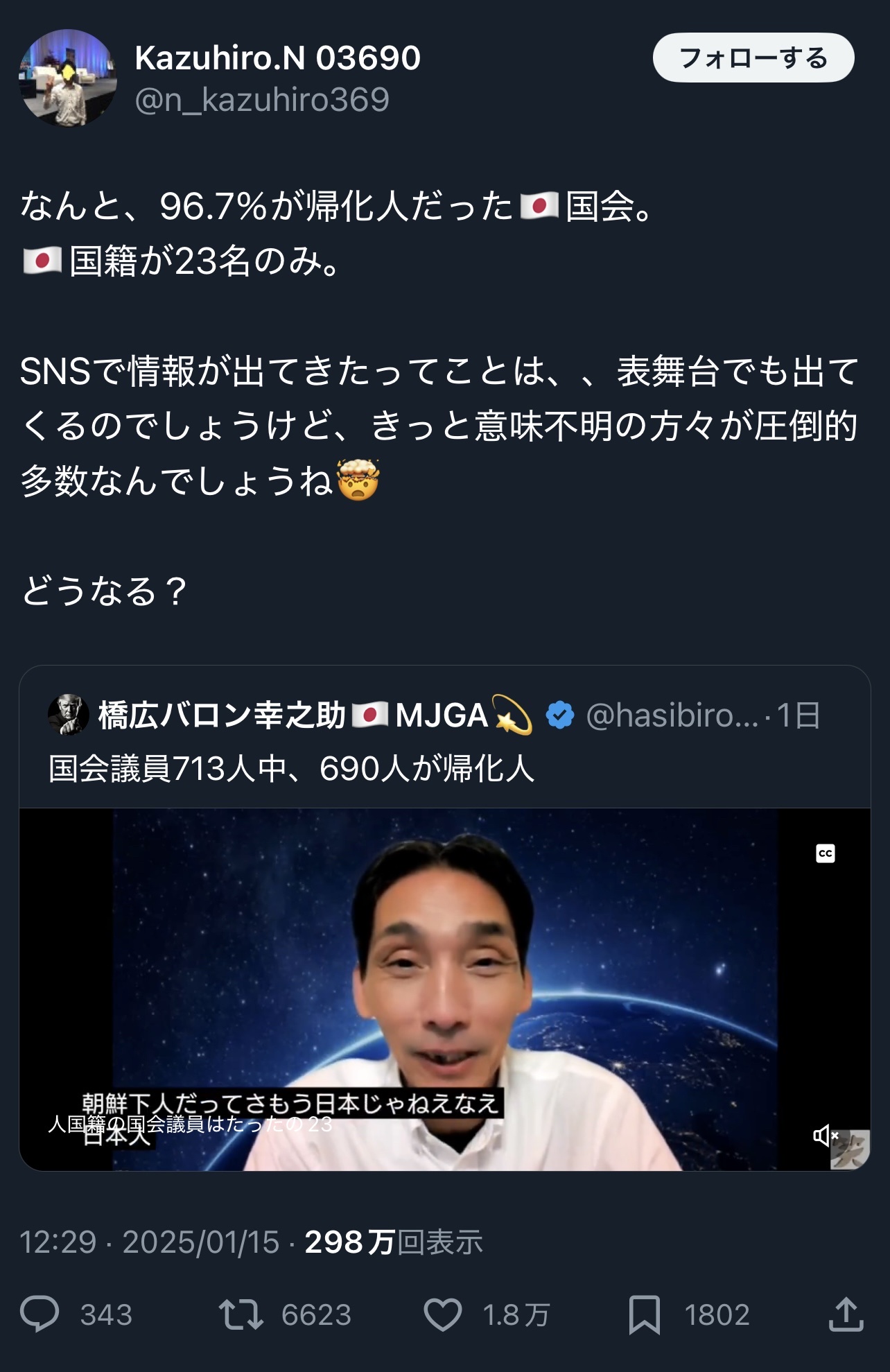Screen dimensions: 890x1372
Task: Bookmark this post
Action: [644, 1314]
